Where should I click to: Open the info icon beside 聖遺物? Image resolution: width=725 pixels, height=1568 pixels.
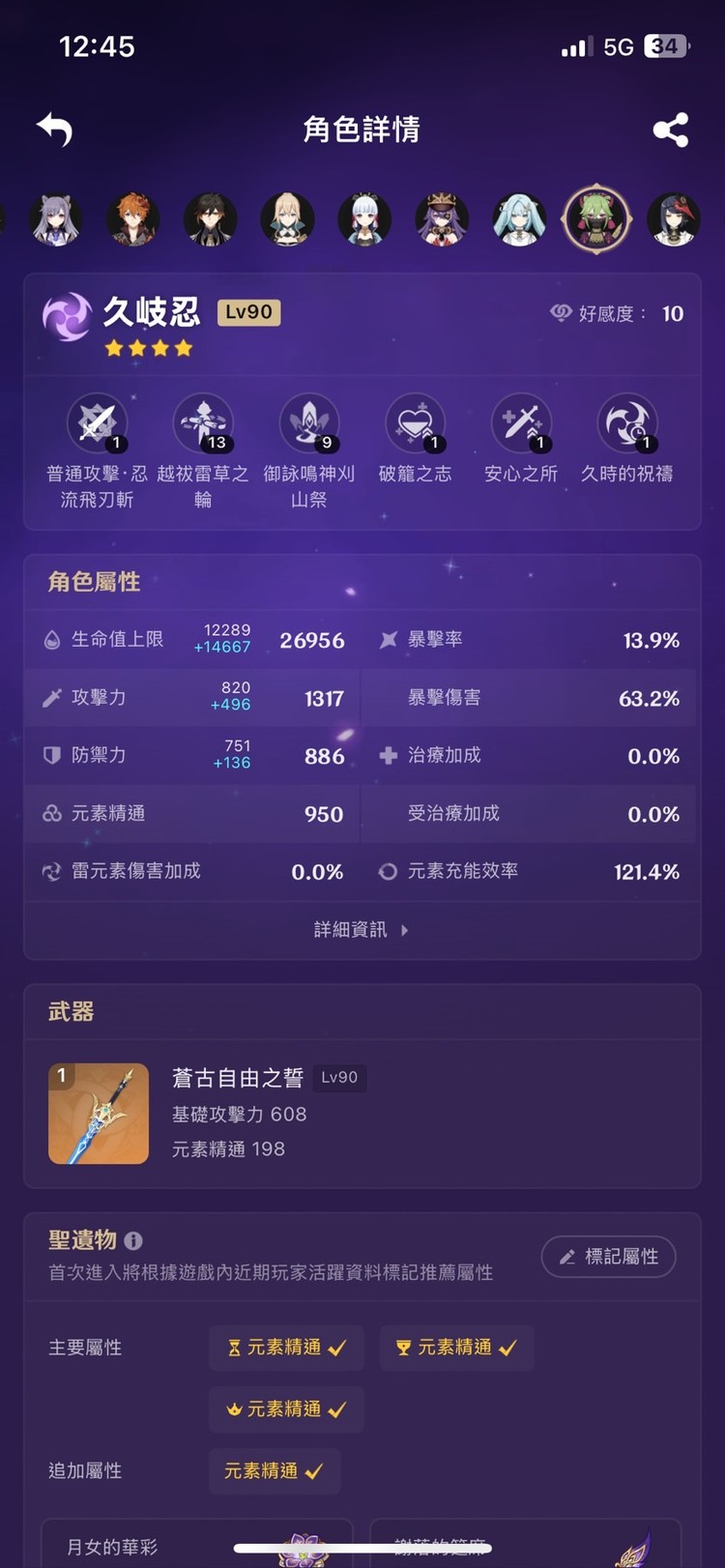(133, 1240)
